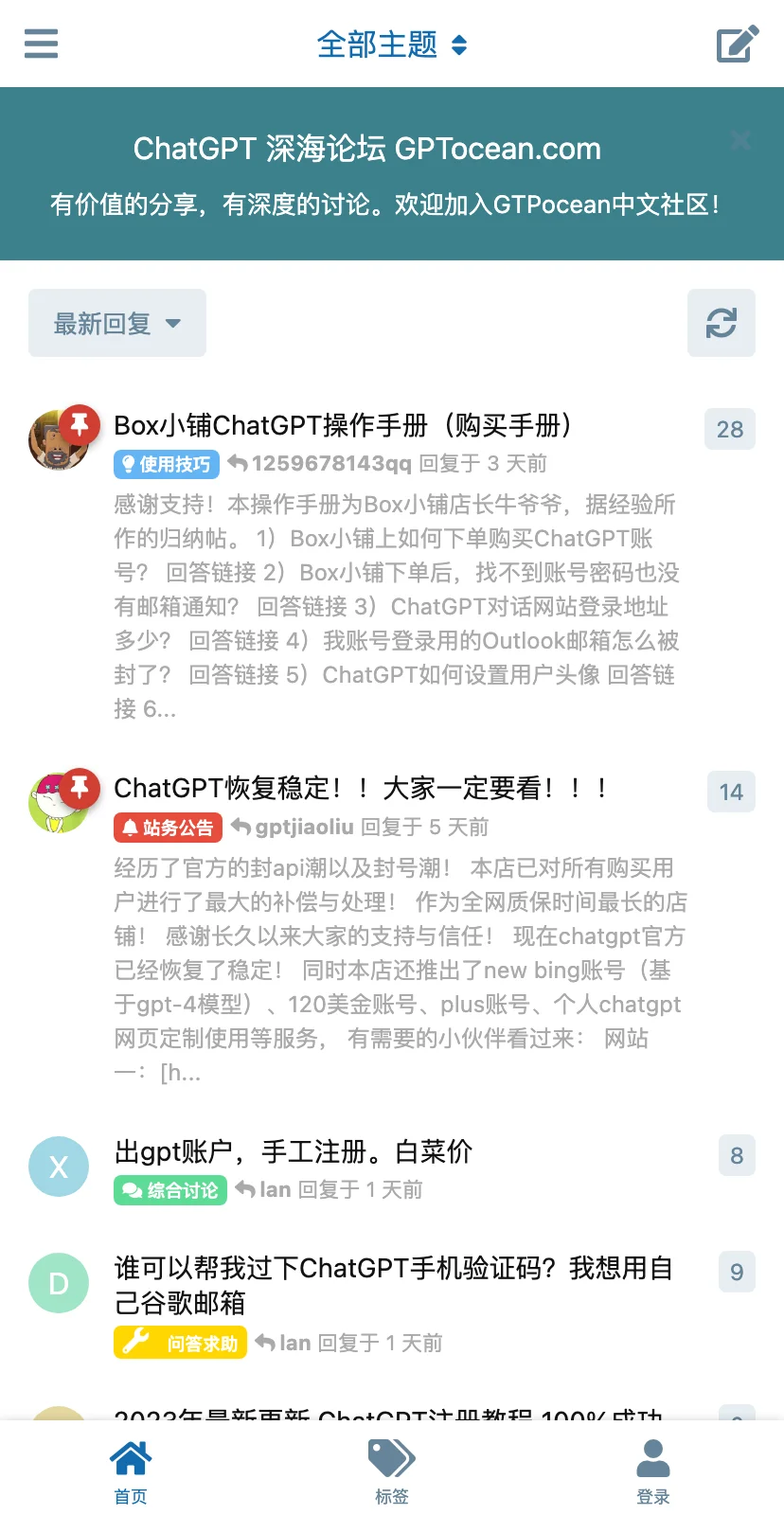
Task: Switch to the 标签 tab
Action: pyautogui.click(x=391, y=1470)
